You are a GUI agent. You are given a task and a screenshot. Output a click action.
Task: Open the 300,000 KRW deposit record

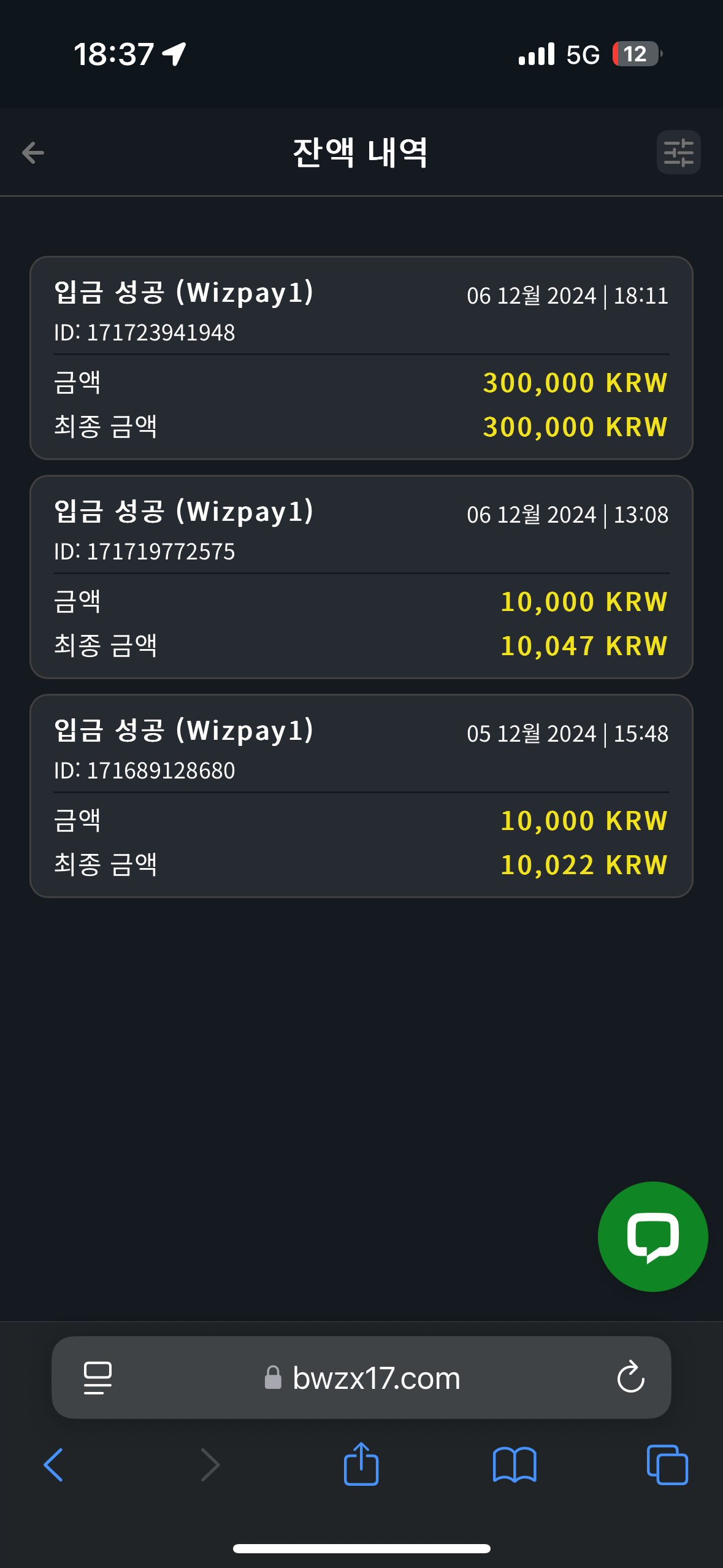361,358
